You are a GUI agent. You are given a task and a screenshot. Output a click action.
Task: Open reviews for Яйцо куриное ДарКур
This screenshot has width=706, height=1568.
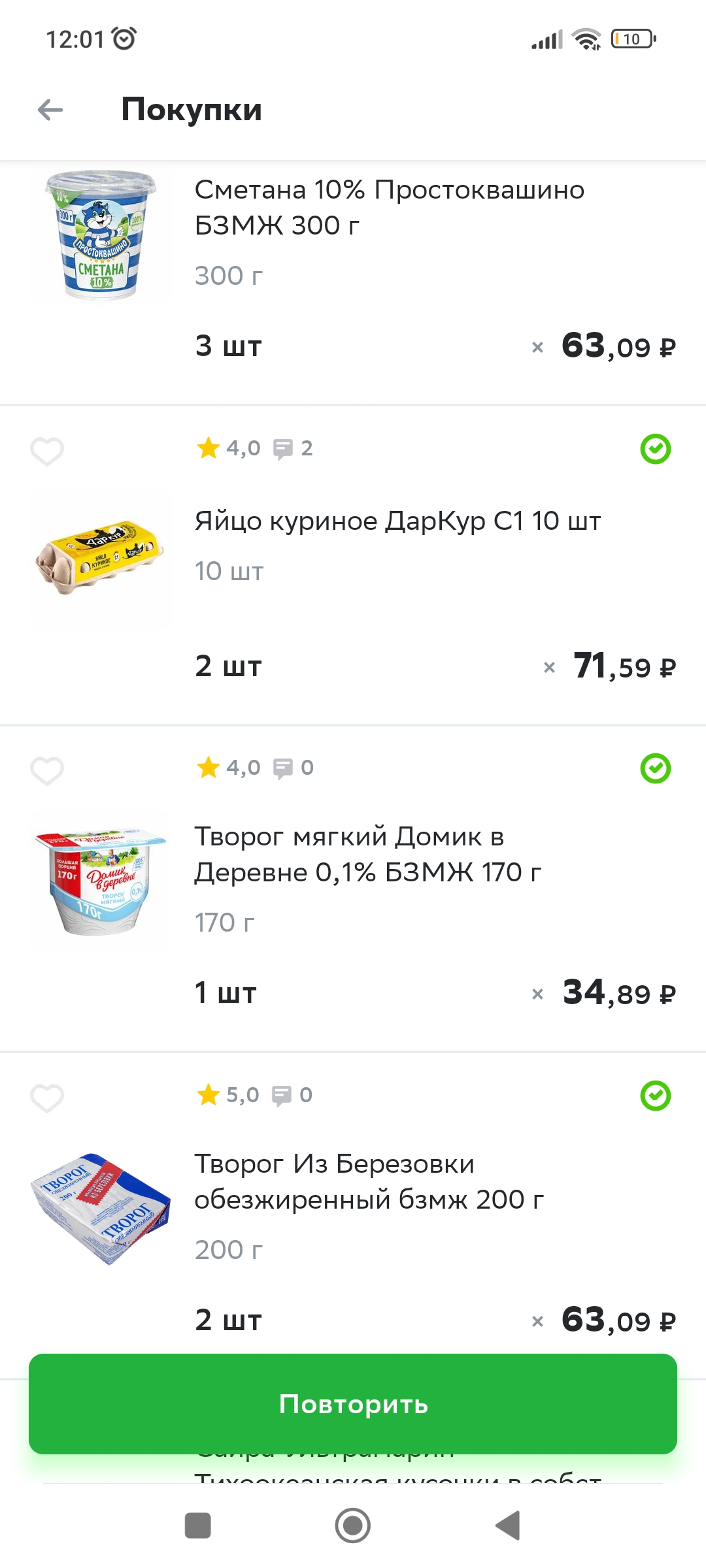tap(293, 449)
